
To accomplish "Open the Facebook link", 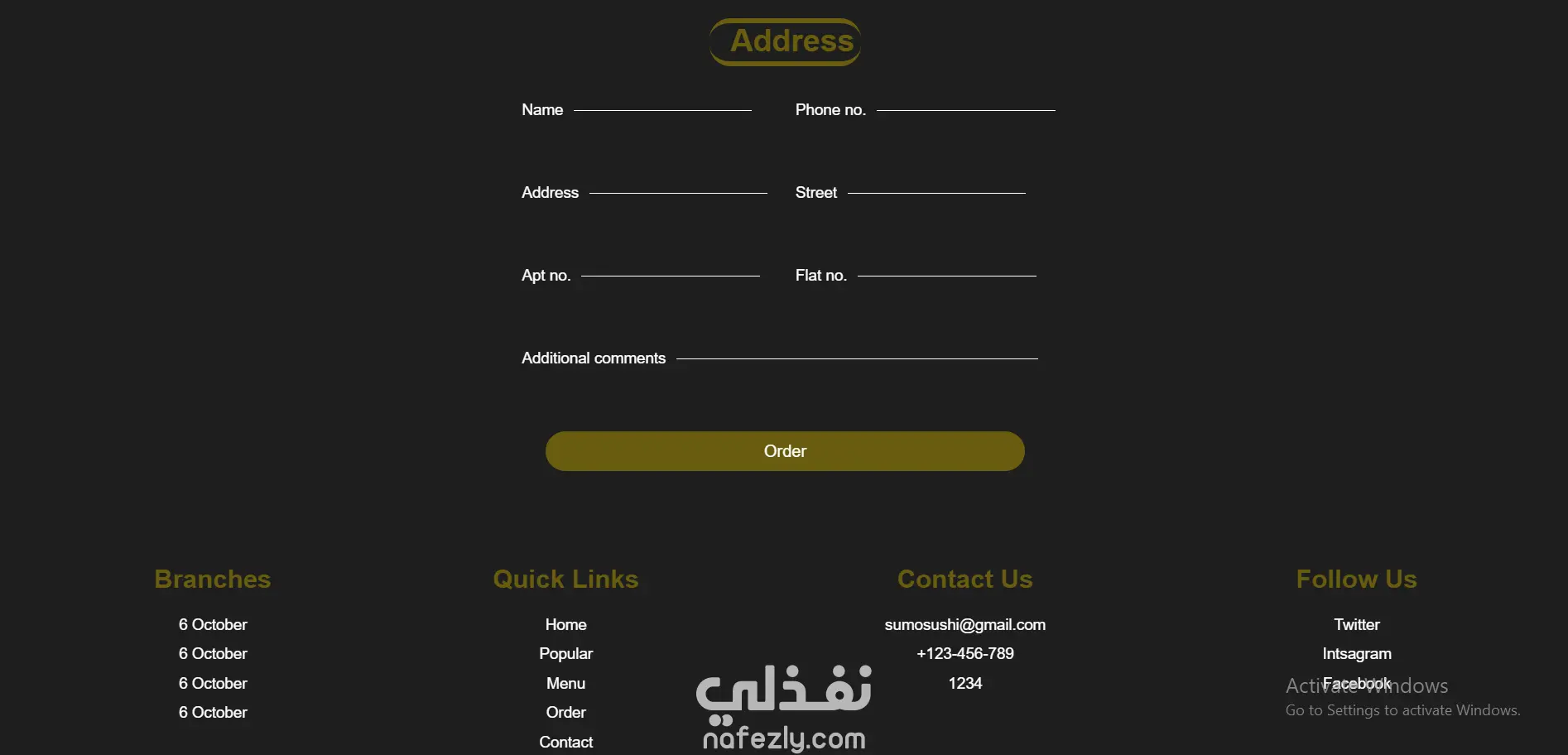I will pyautogui.click(x=1356, y=683).
